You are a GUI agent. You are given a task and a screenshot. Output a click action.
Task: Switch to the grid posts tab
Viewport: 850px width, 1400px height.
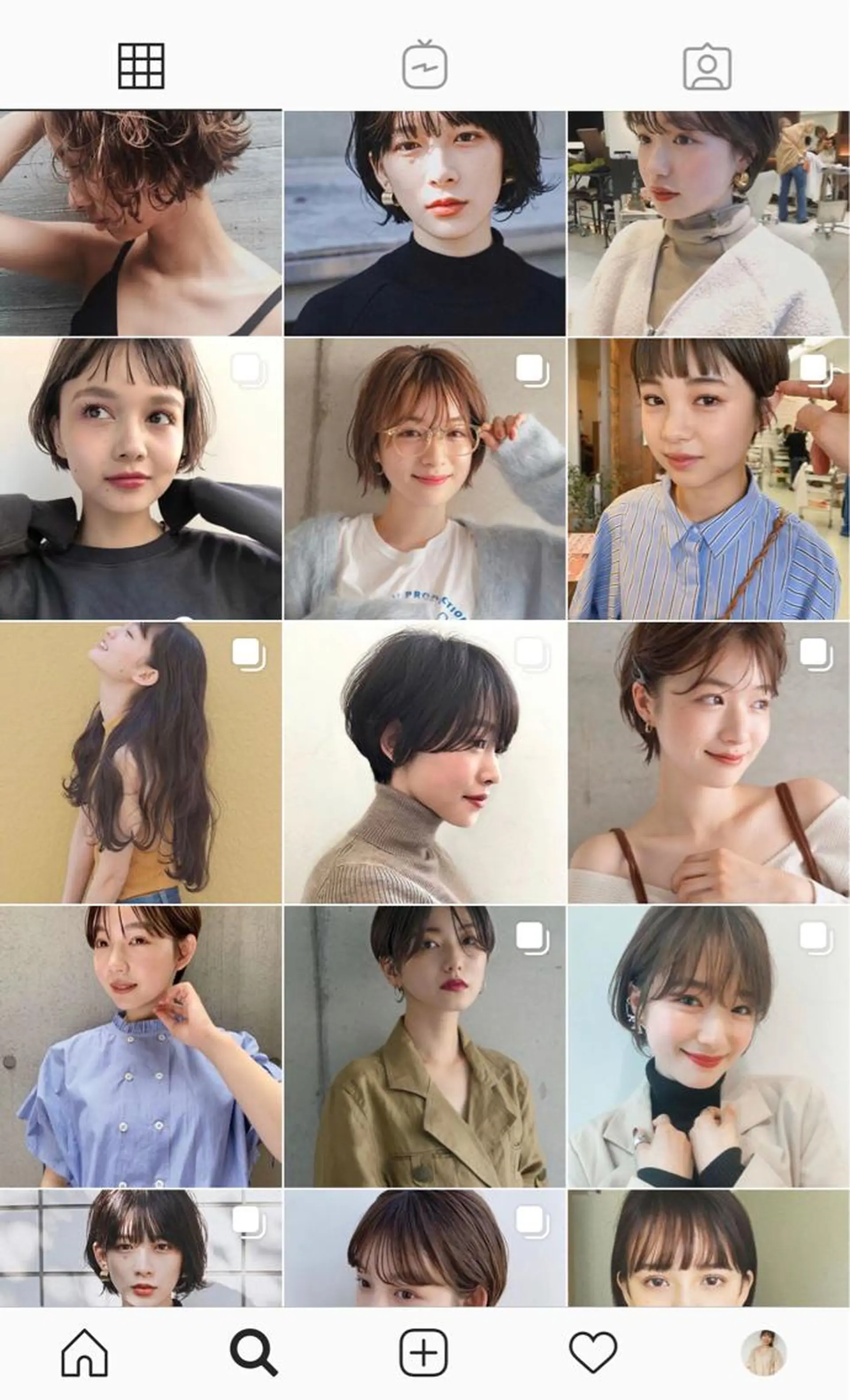(142, 67)
